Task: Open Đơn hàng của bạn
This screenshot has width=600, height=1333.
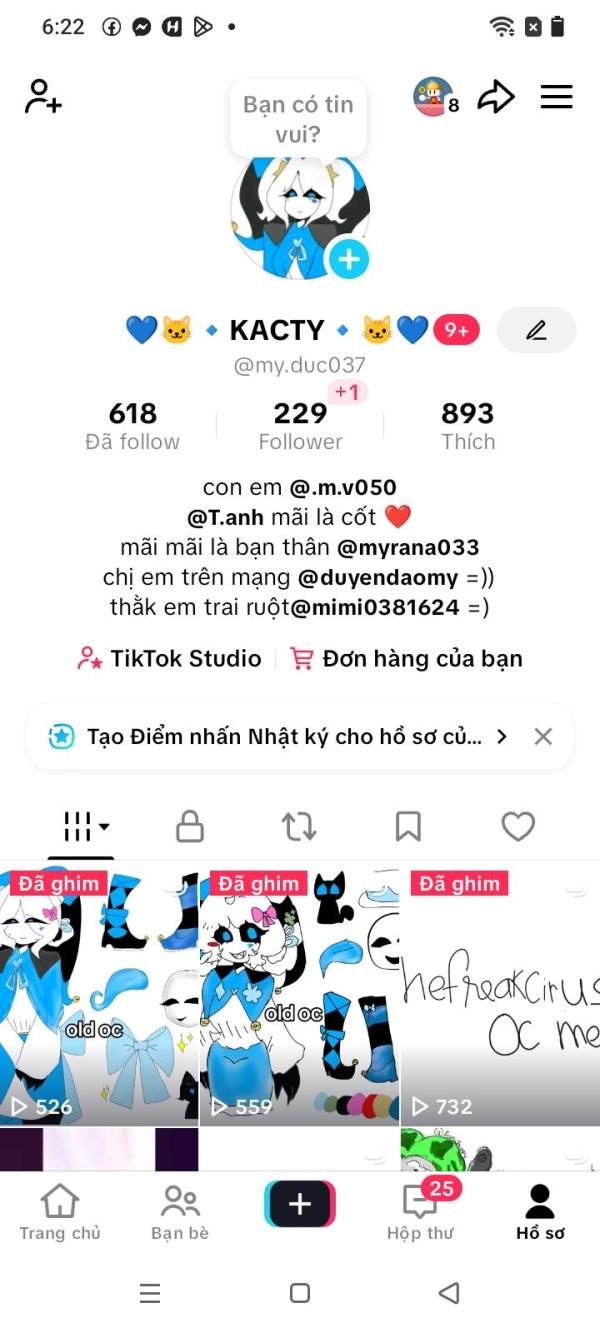Action: pos(406,659)
